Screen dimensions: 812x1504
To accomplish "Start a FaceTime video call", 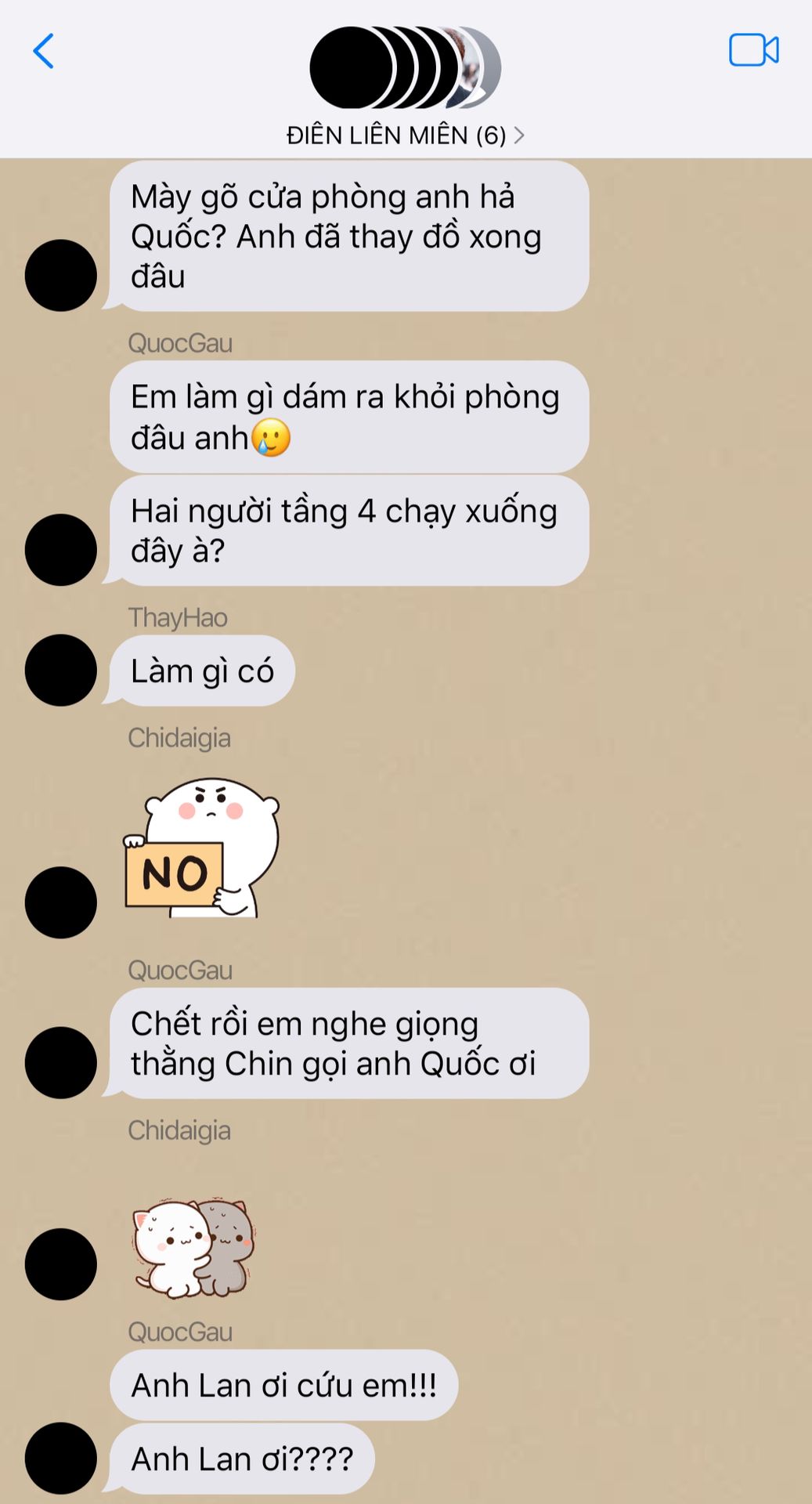I will pos(752,50).
